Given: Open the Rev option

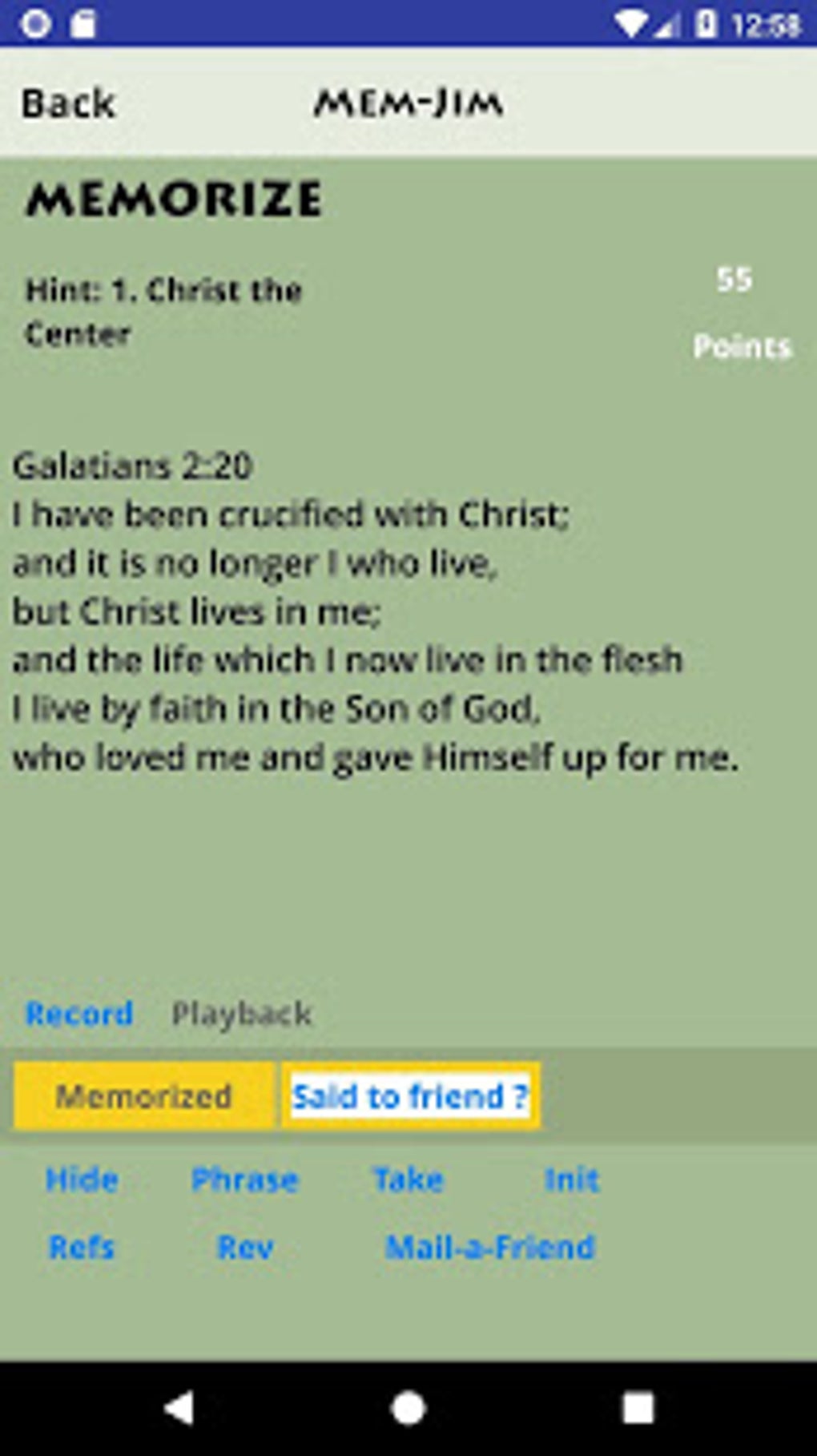Looking at the screenshot, I should (x=245, y=1247).
